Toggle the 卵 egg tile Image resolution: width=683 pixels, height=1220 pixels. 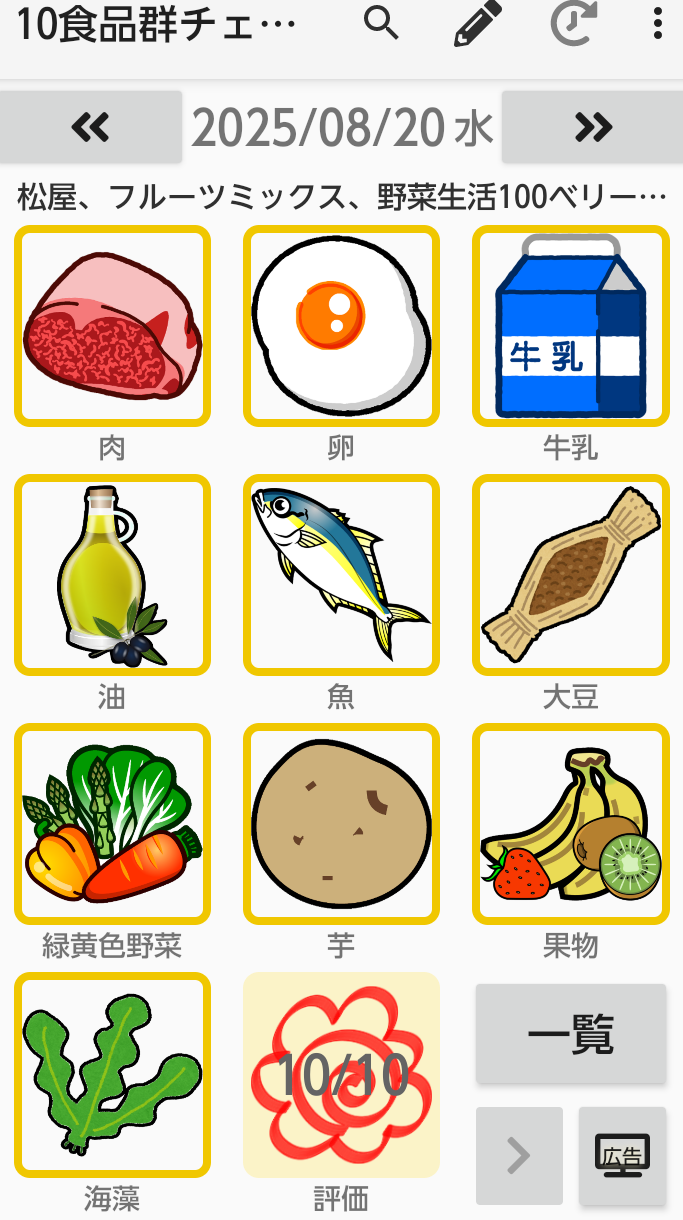[x=341, y=326]
